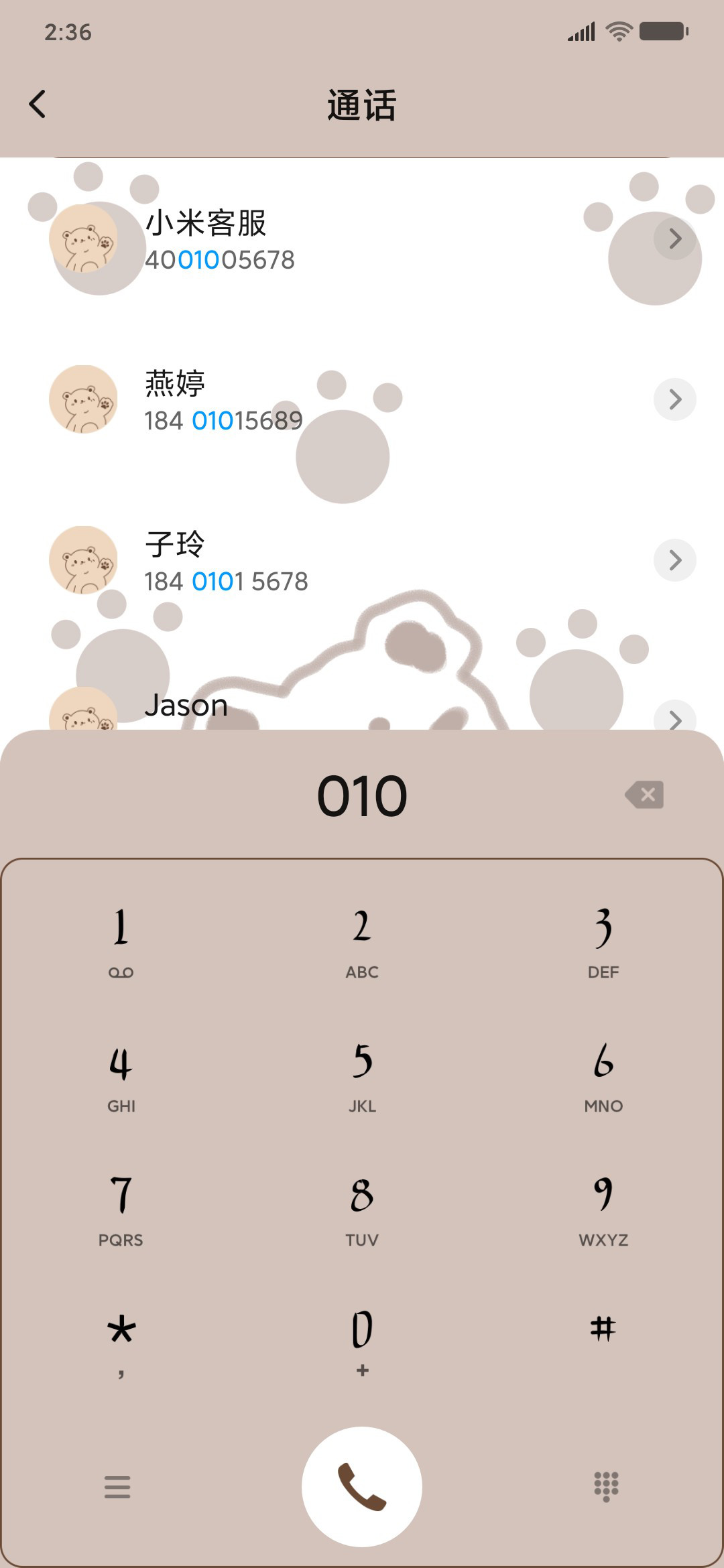Dial digit 1 on the keypad

121,941
